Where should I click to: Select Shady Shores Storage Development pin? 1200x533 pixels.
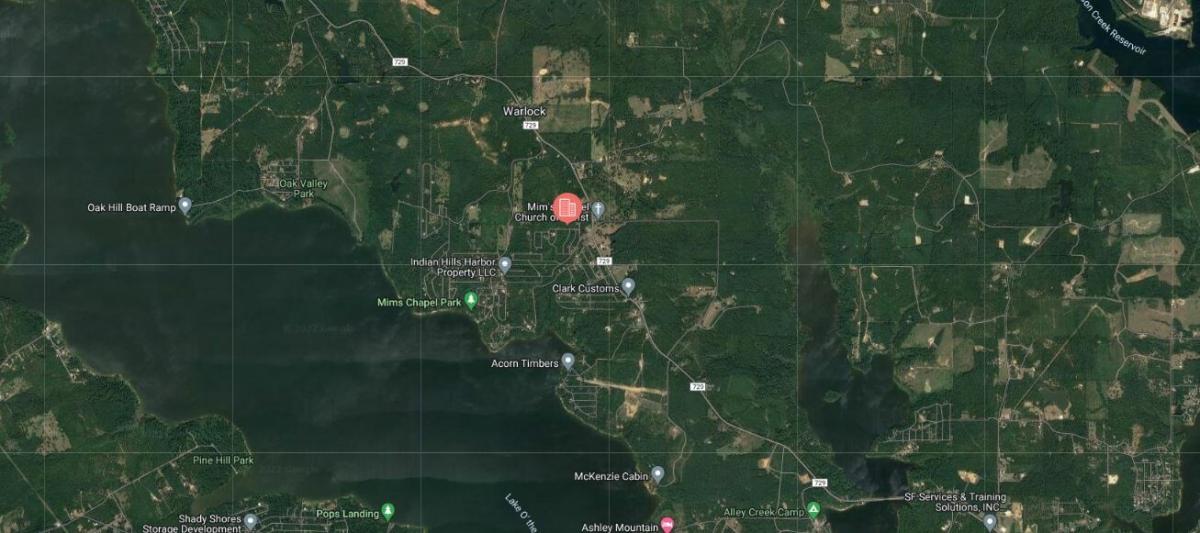click(x=250, y=521)
